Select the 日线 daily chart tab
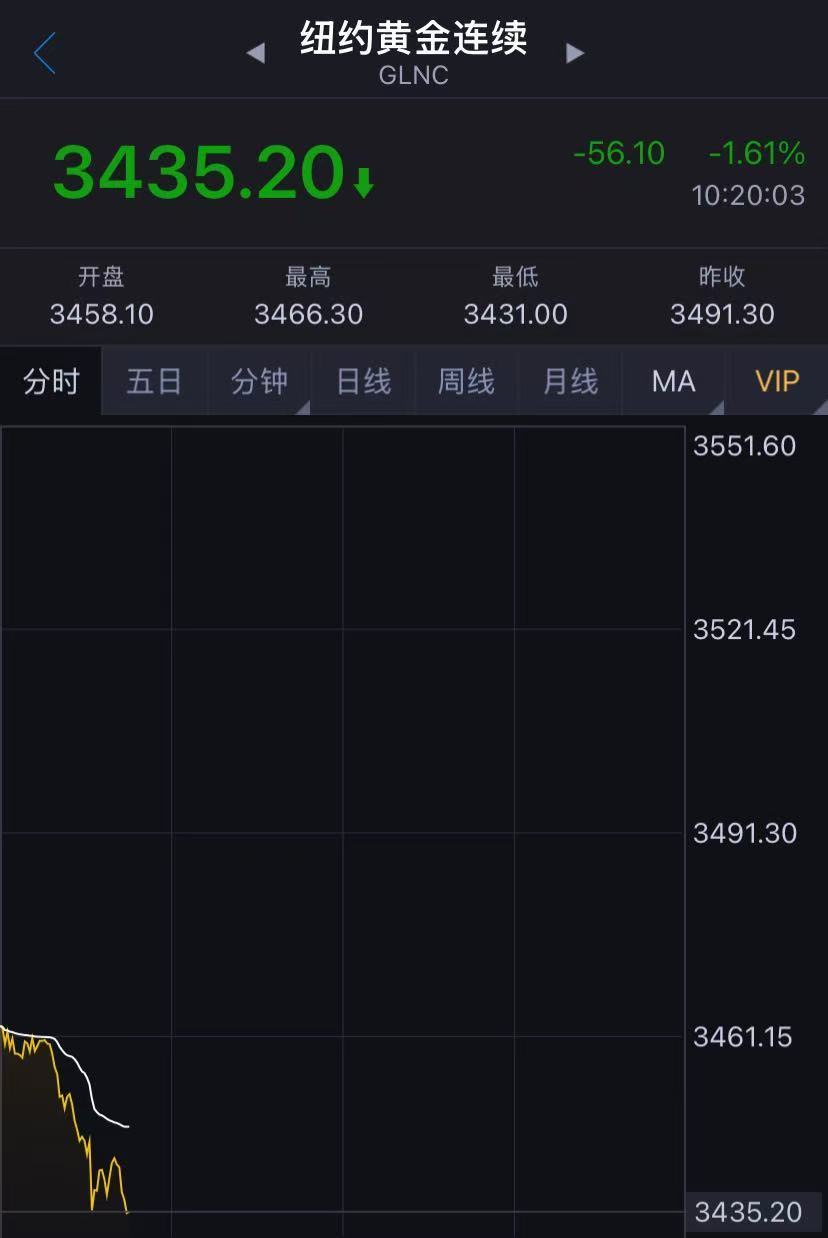Viewport: 828px width, 1238px height. point(362,381)
